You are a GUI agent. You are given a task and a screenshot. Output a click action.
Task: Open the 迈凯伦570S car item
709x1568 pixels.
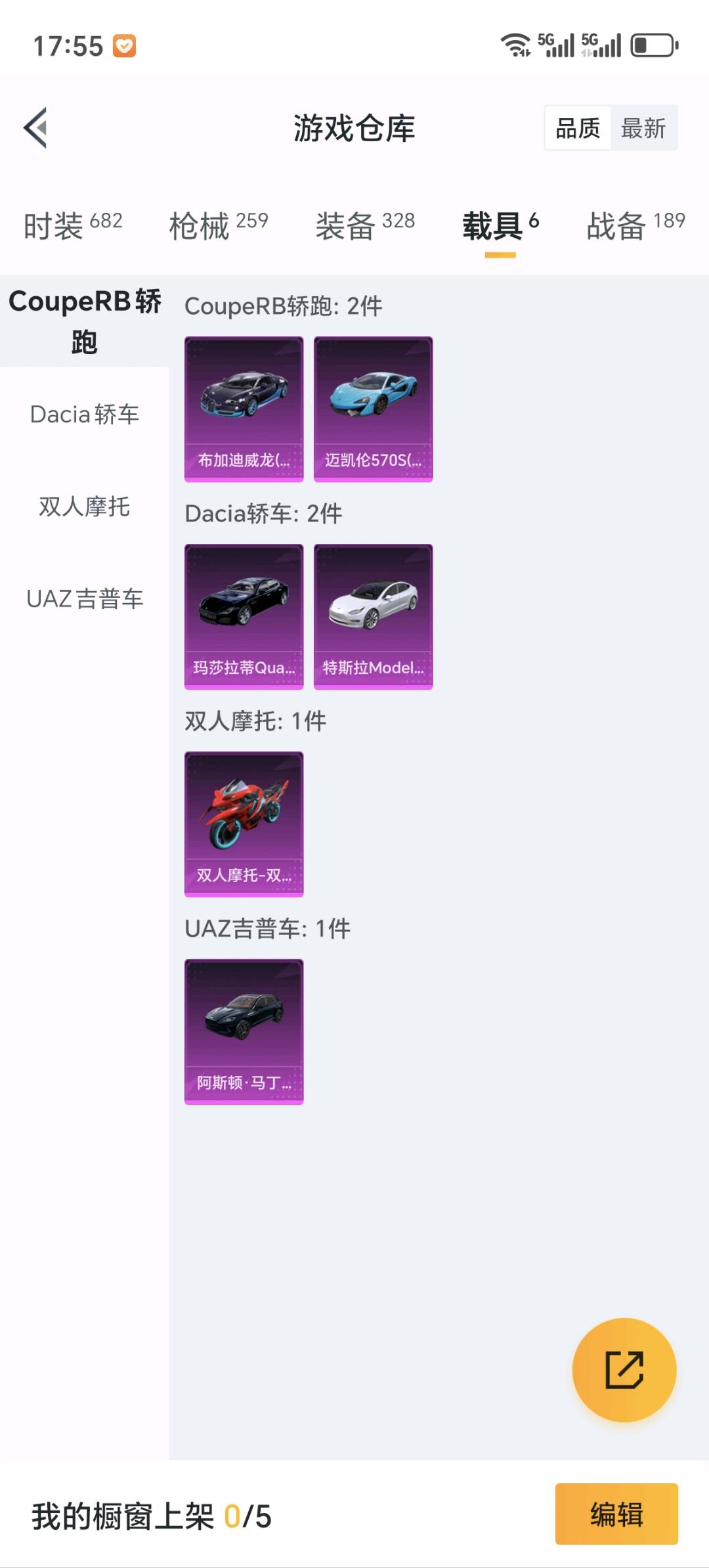pos(373,409)
